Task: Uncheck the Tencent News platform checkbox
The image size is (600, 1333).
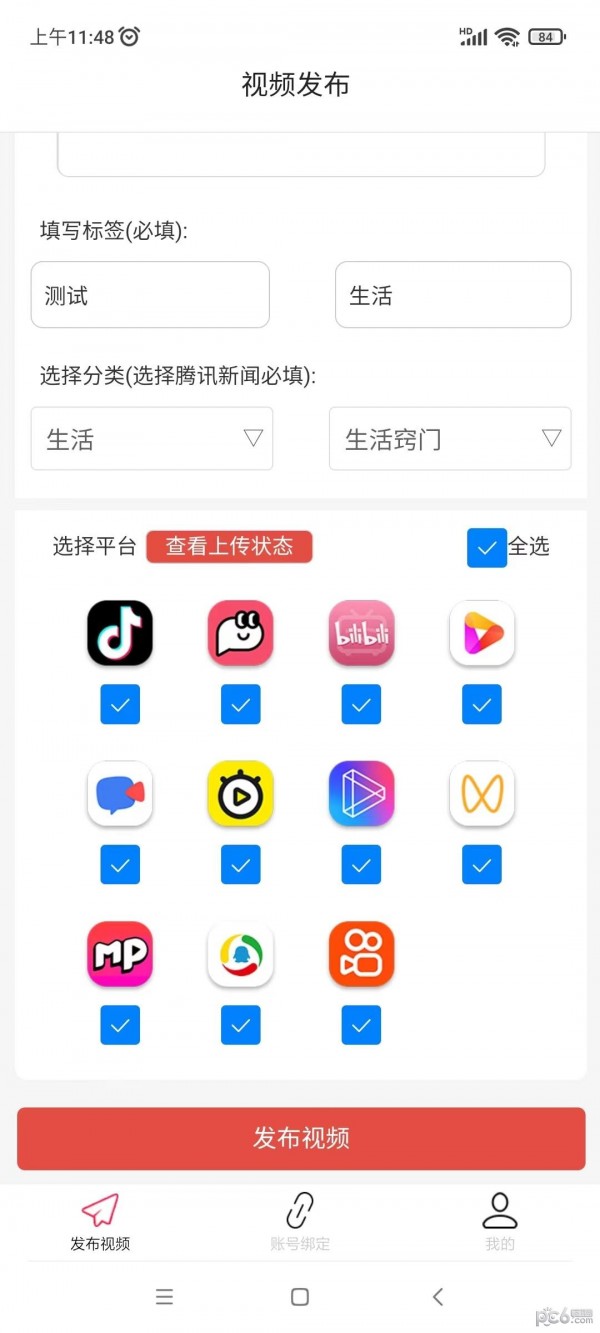Action: tap(240, 1025)
